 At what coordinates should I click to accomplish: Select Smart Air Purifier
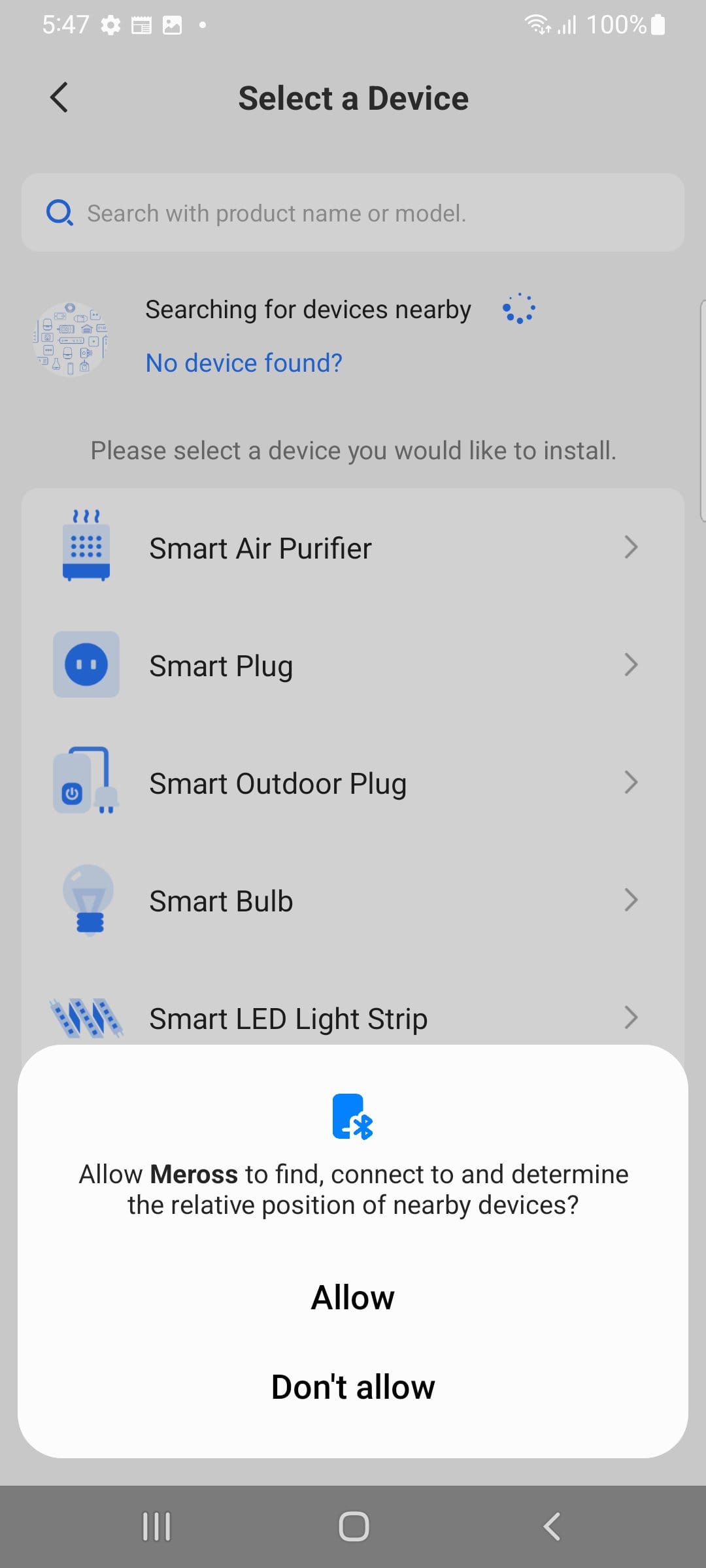pos(353,547)
